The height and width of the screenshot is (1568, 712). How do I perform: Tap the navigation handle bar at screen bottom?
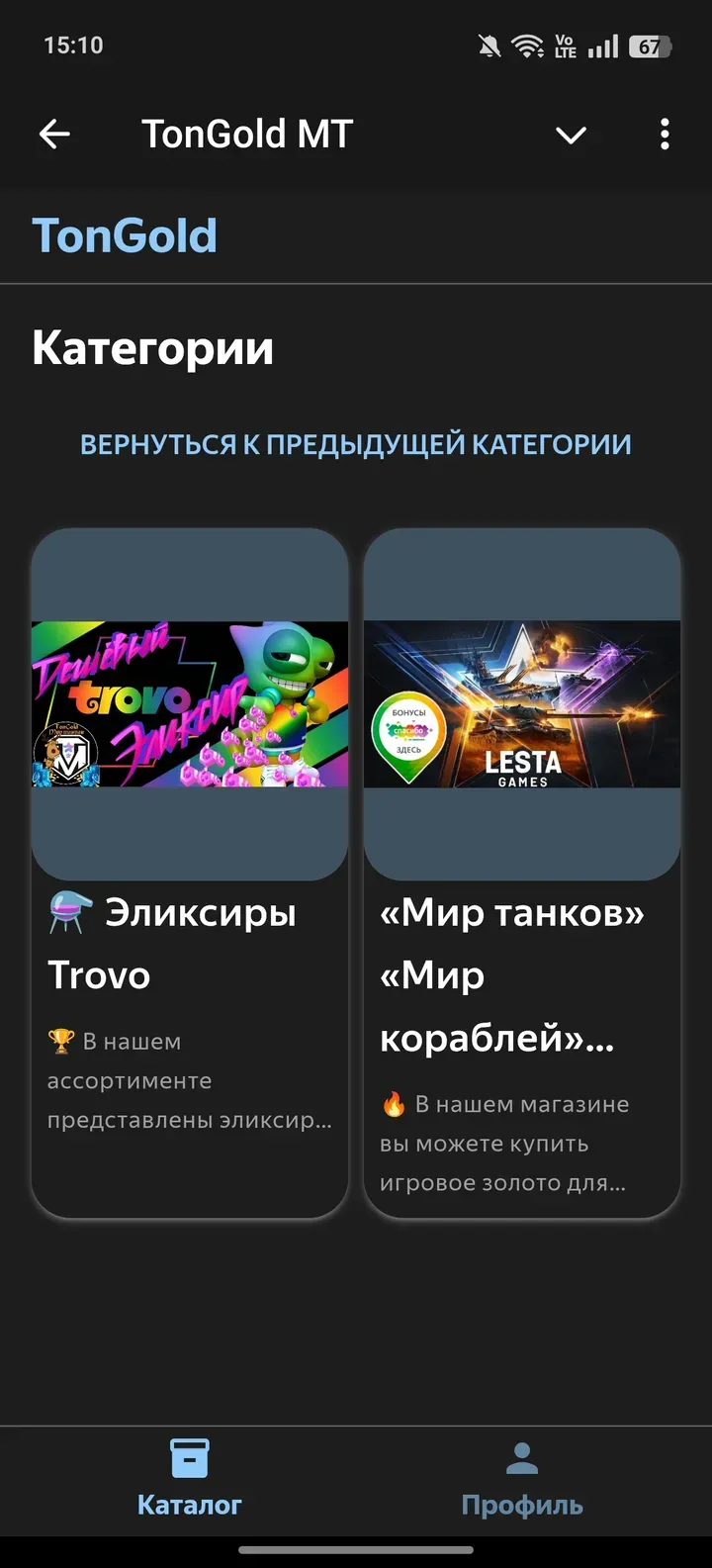click(356, 1551)
